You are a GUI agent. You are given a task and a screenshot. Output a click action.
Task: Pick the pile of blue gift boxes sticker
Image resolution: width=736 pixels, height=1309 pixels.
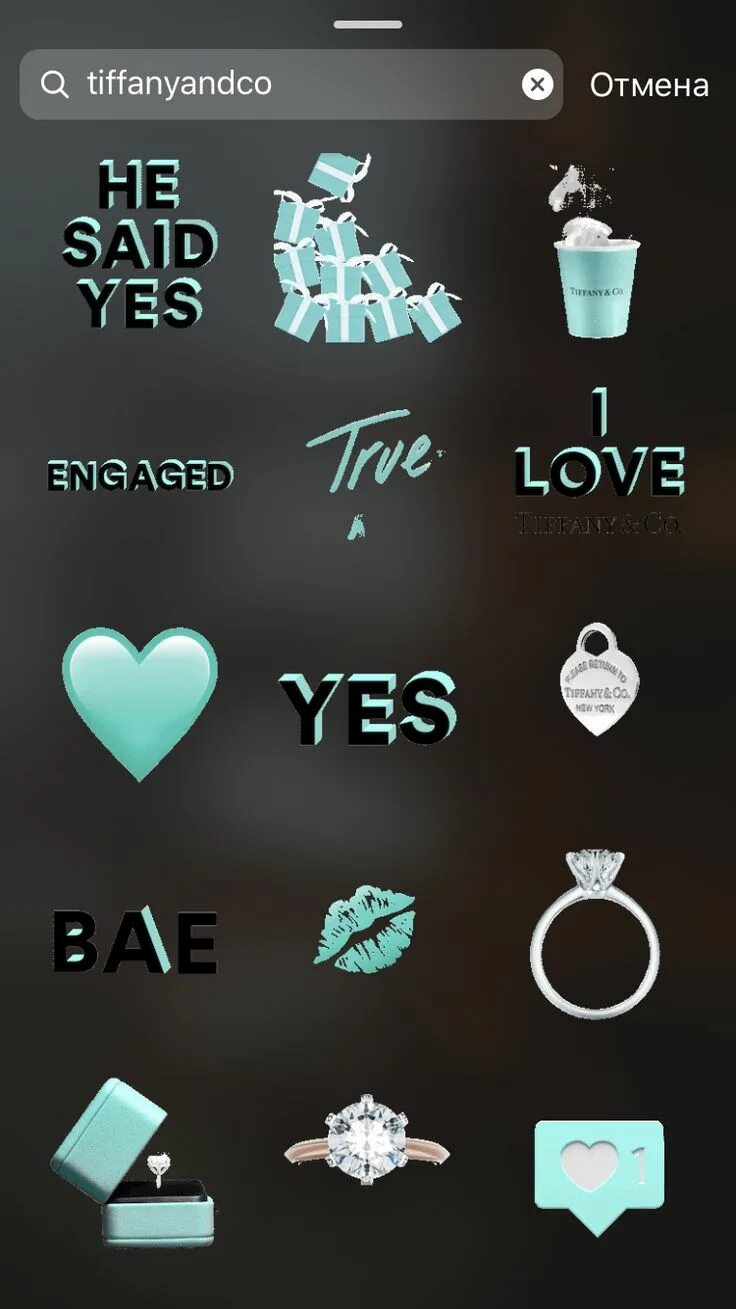click(x=366, y=247)
